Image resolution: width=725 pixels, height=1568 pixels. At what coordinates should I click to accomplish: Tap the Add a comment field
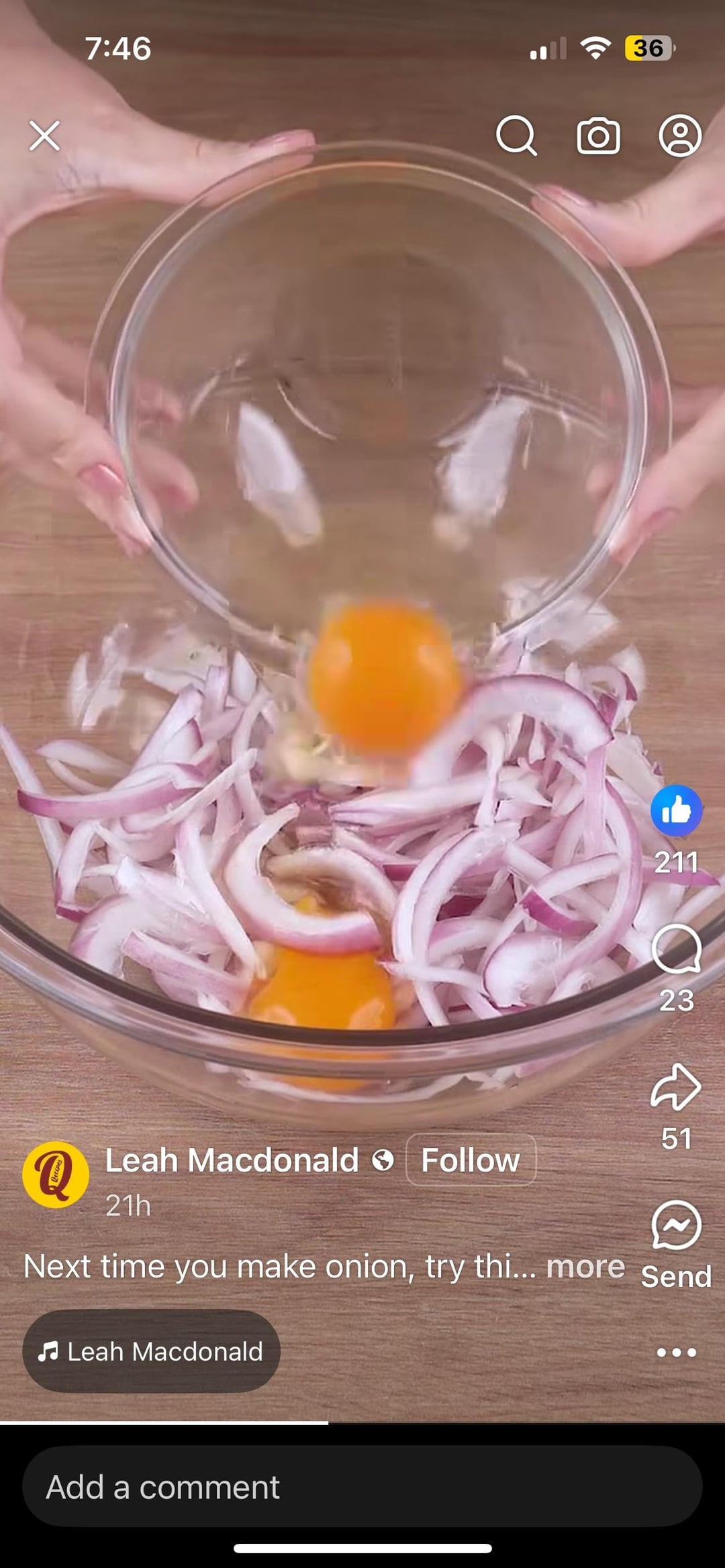362,1487
